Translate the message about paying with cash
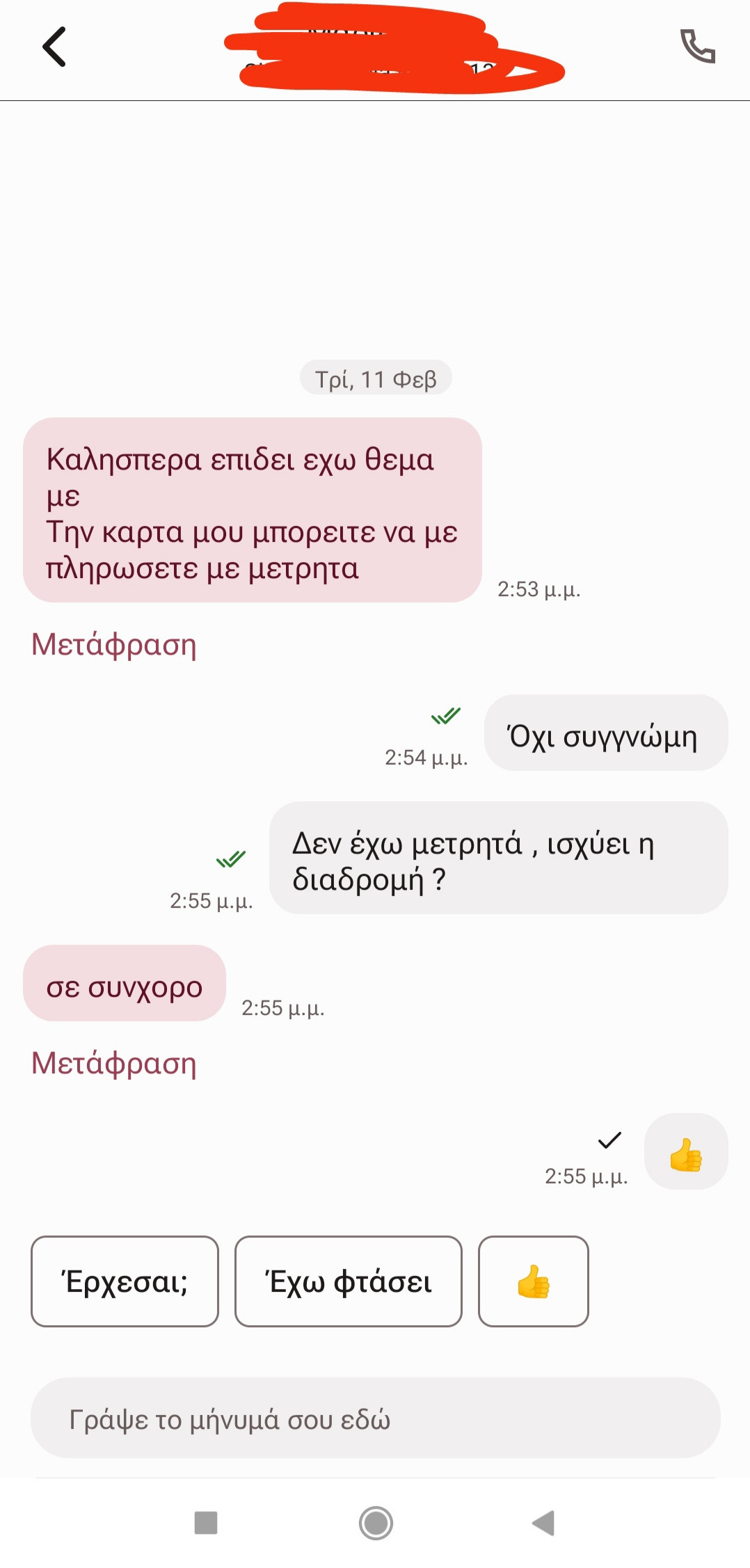Image resolution: width=750 pixels, height=1568 pixels. [114, 644]
